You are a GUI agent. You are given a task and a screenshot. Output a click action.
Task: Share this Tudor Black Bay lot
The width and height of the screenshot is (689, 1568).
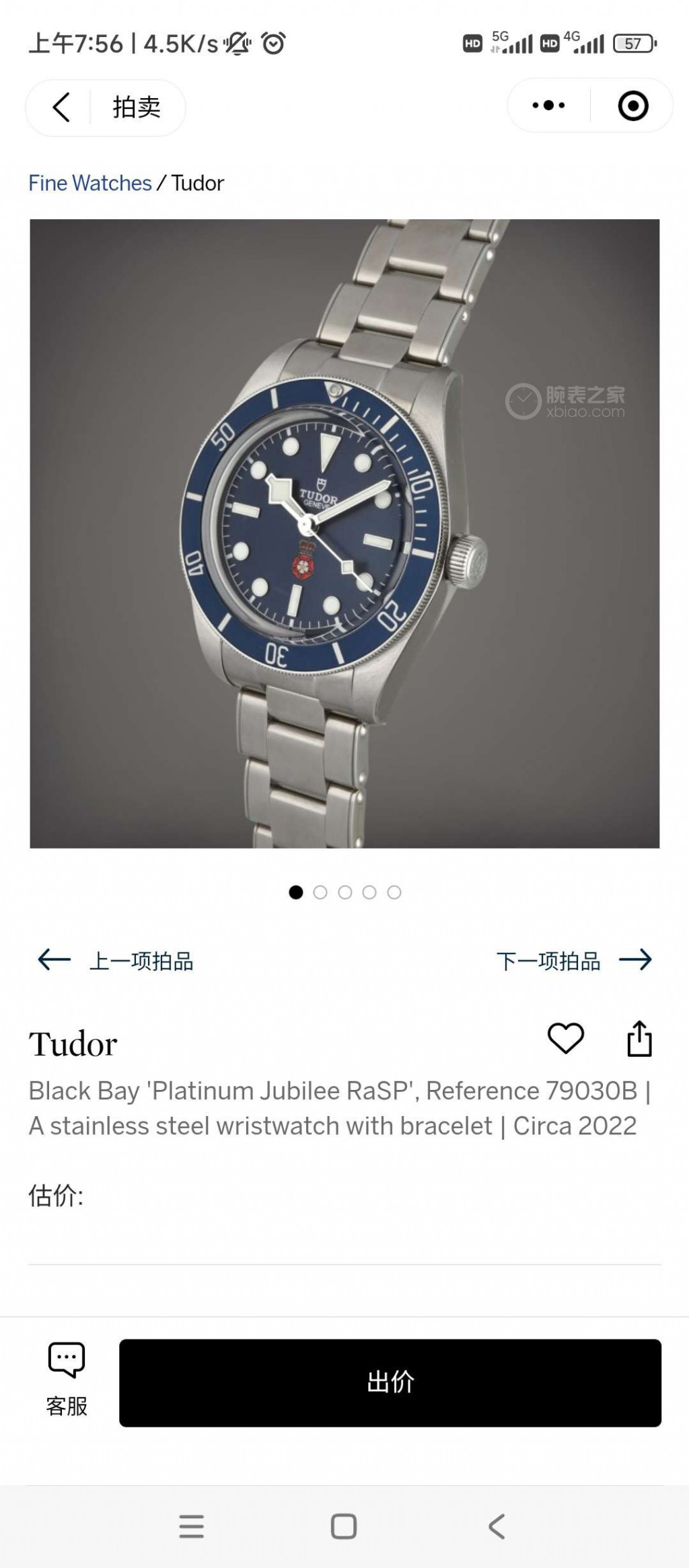coord(639,1040)
